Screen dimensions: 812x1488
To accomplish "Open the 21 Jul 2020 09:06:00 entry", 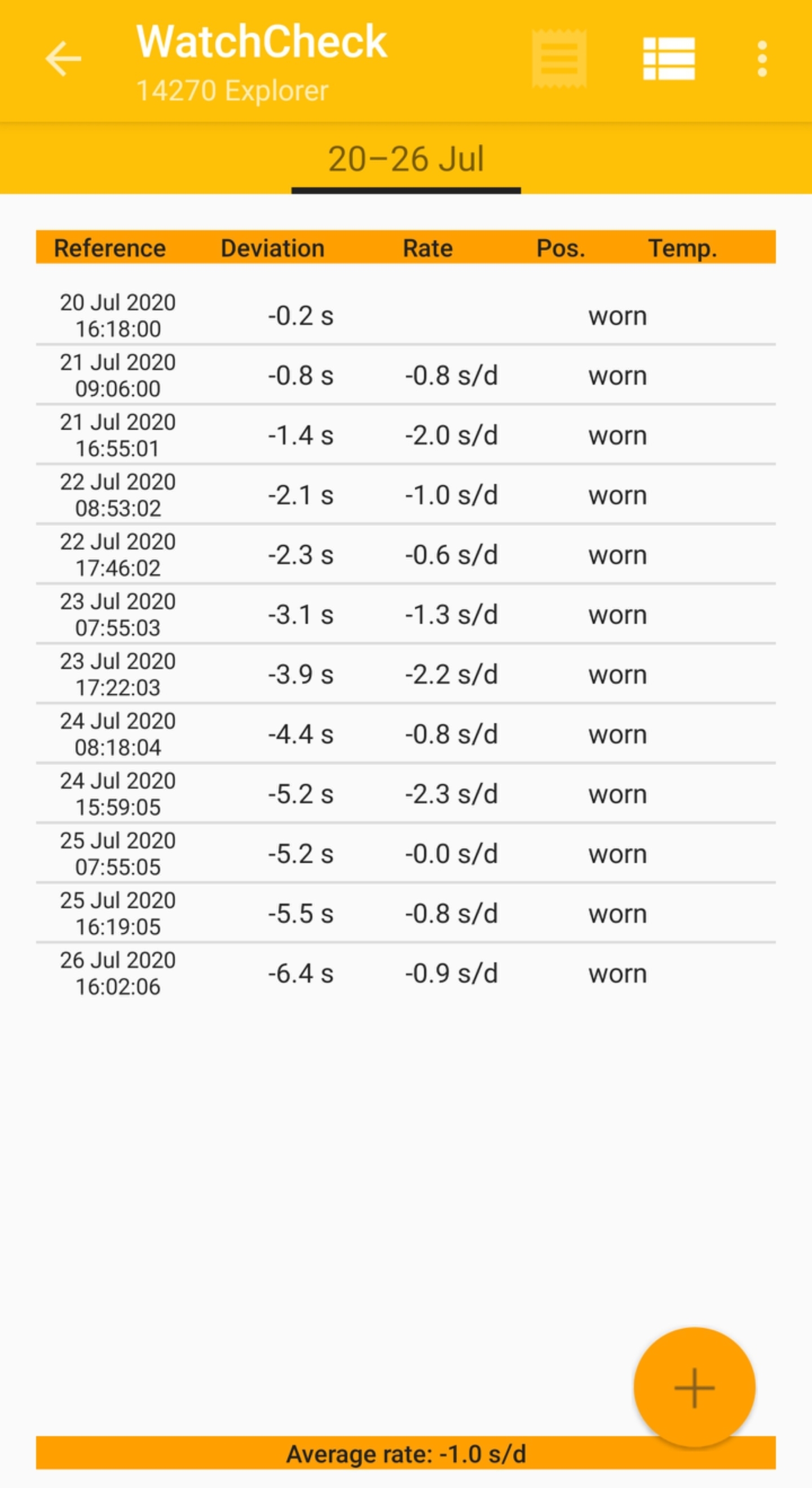I will tap(405, 376).
